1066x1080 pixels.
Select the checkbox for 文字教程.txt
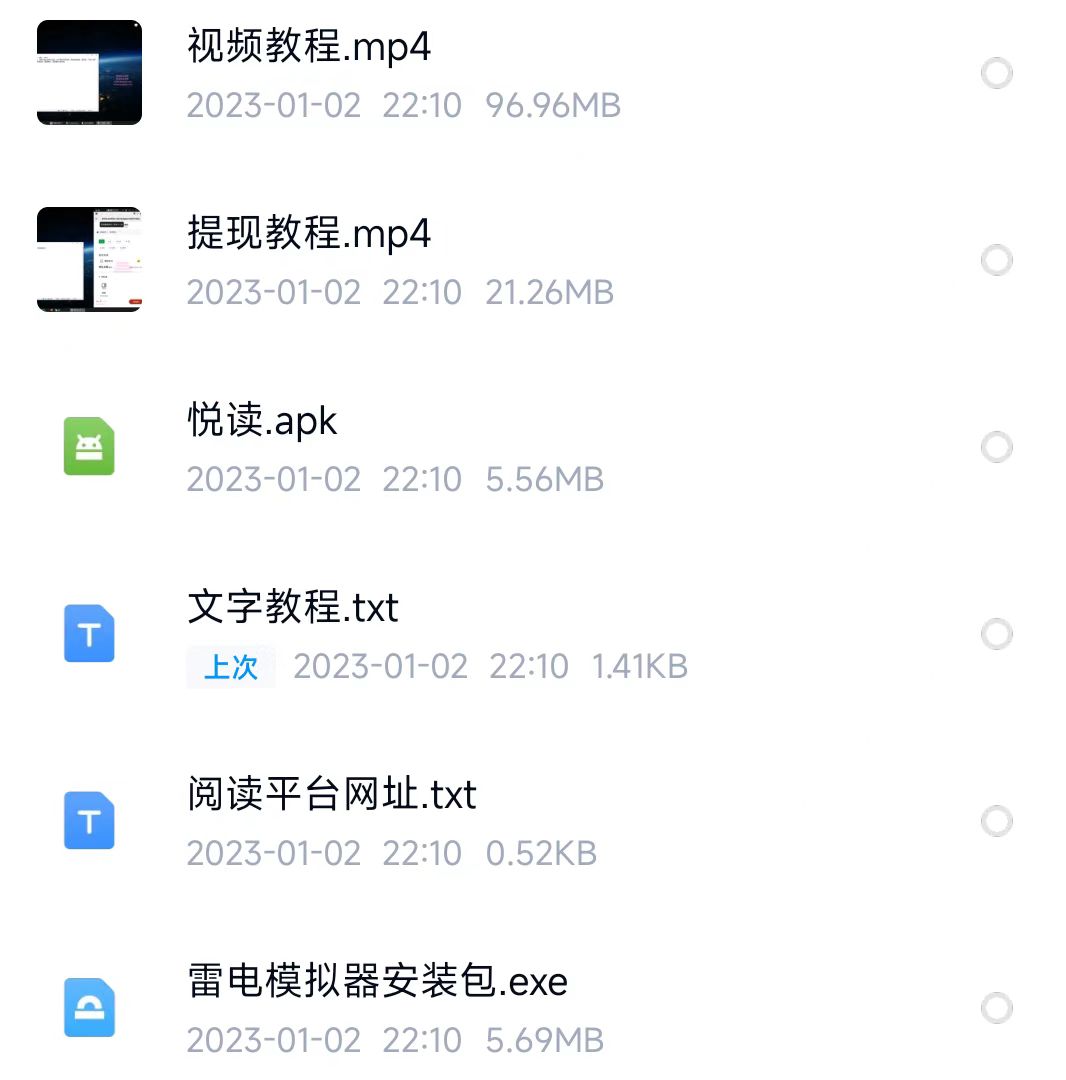coord(997,633)
